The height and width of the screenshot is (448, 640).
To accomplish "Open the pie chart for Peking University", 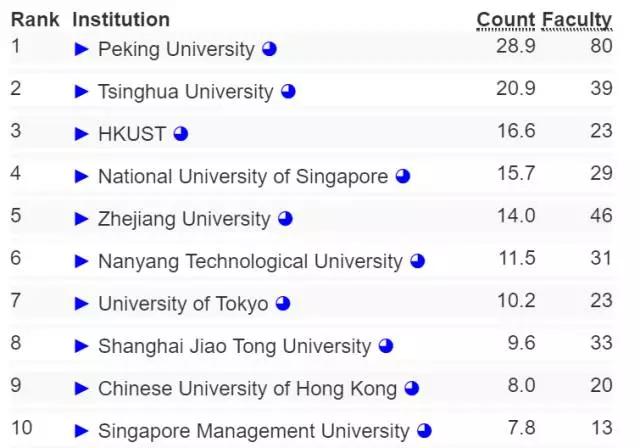I will 269,49.
